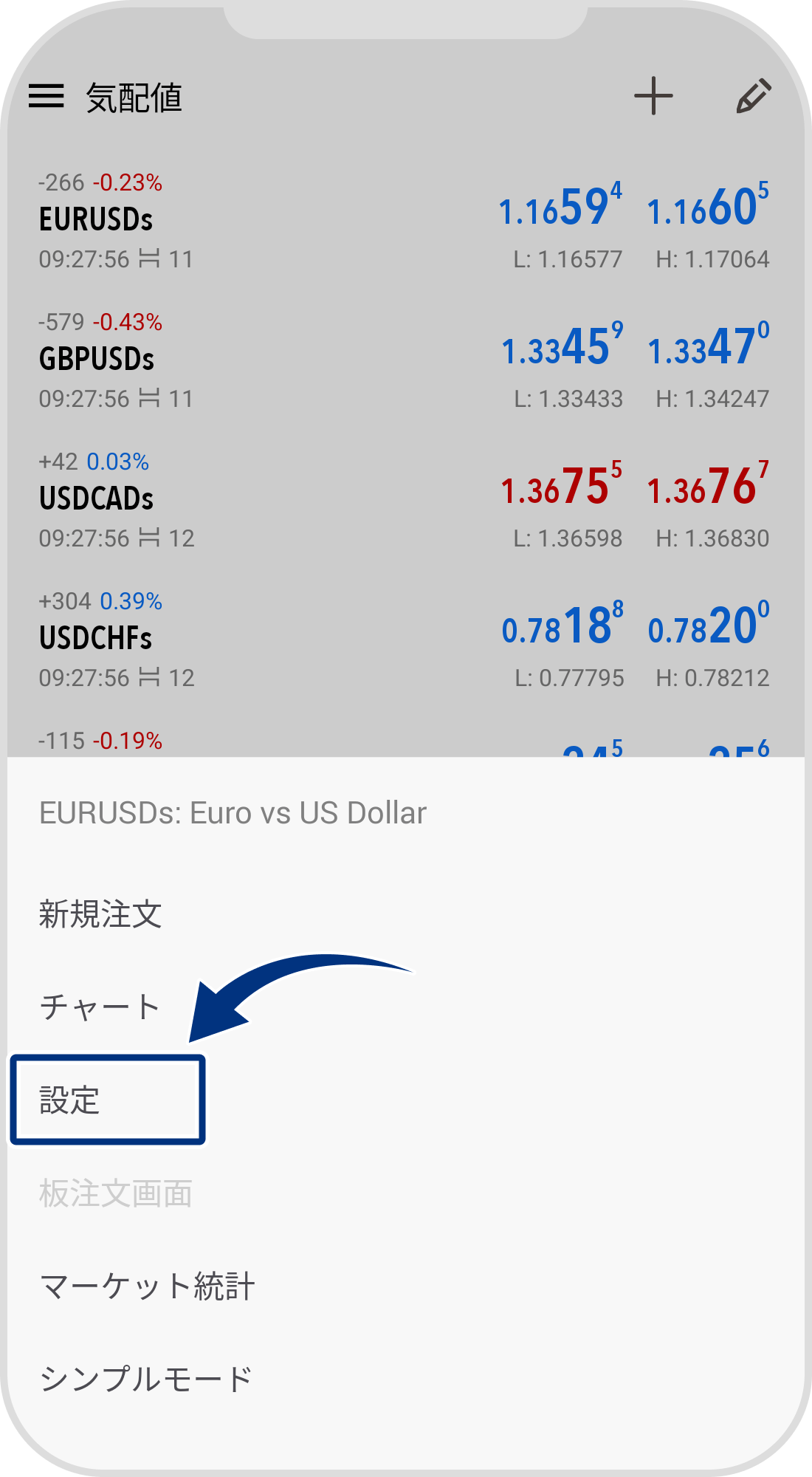Add a symbol with the plus icon
812x1477 pixels.
[653, 97]
